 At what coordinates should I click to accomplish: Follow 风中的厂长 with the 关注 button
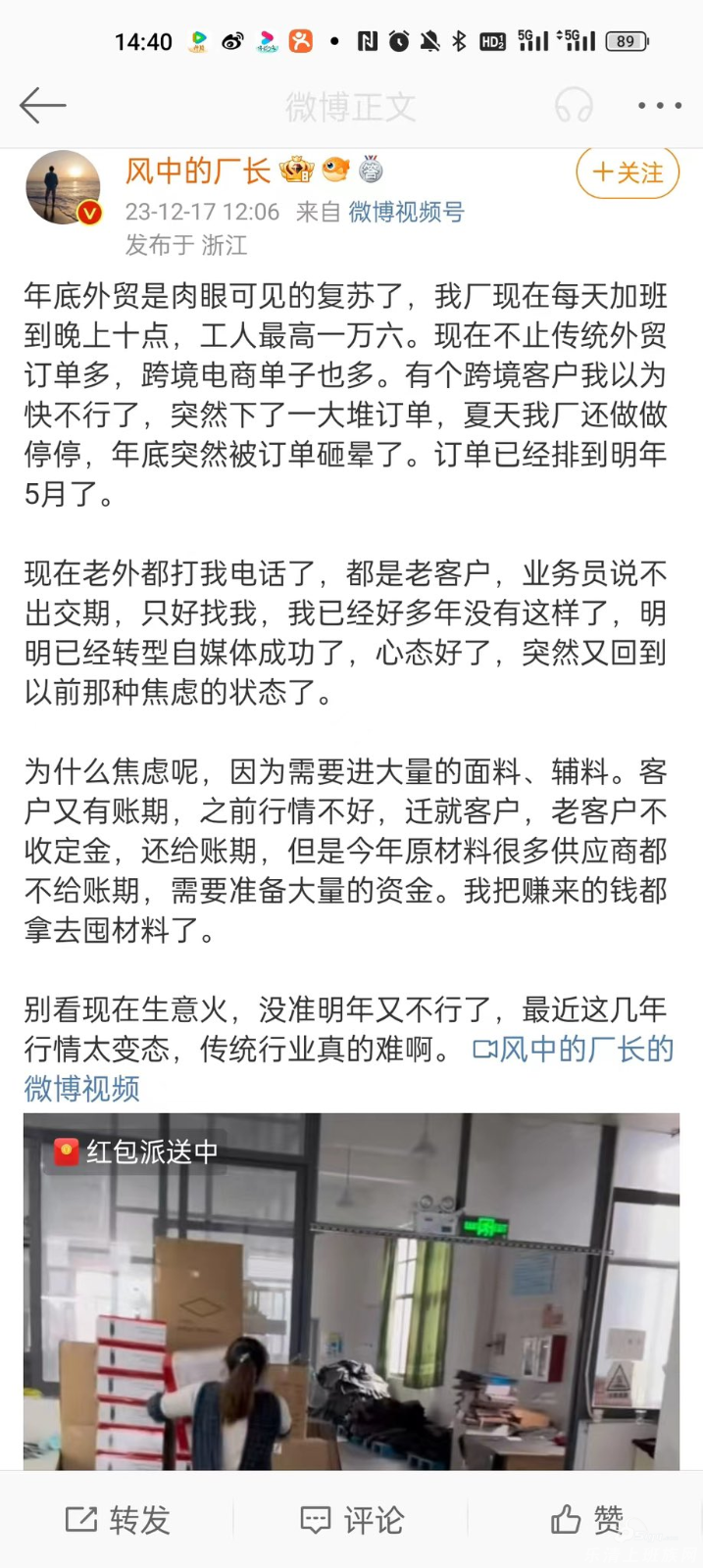[x=628, y=172]
